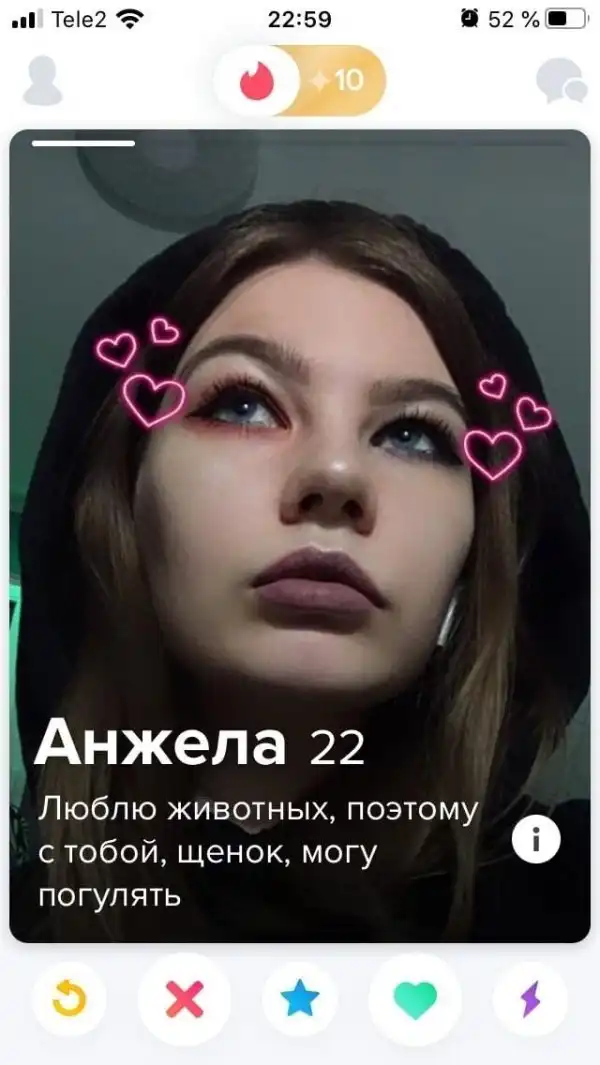Image resolution: width=600 pixels, height=1065 pixels.
Task: Like Анжела with the green heart
Action: tap(414, 999)
